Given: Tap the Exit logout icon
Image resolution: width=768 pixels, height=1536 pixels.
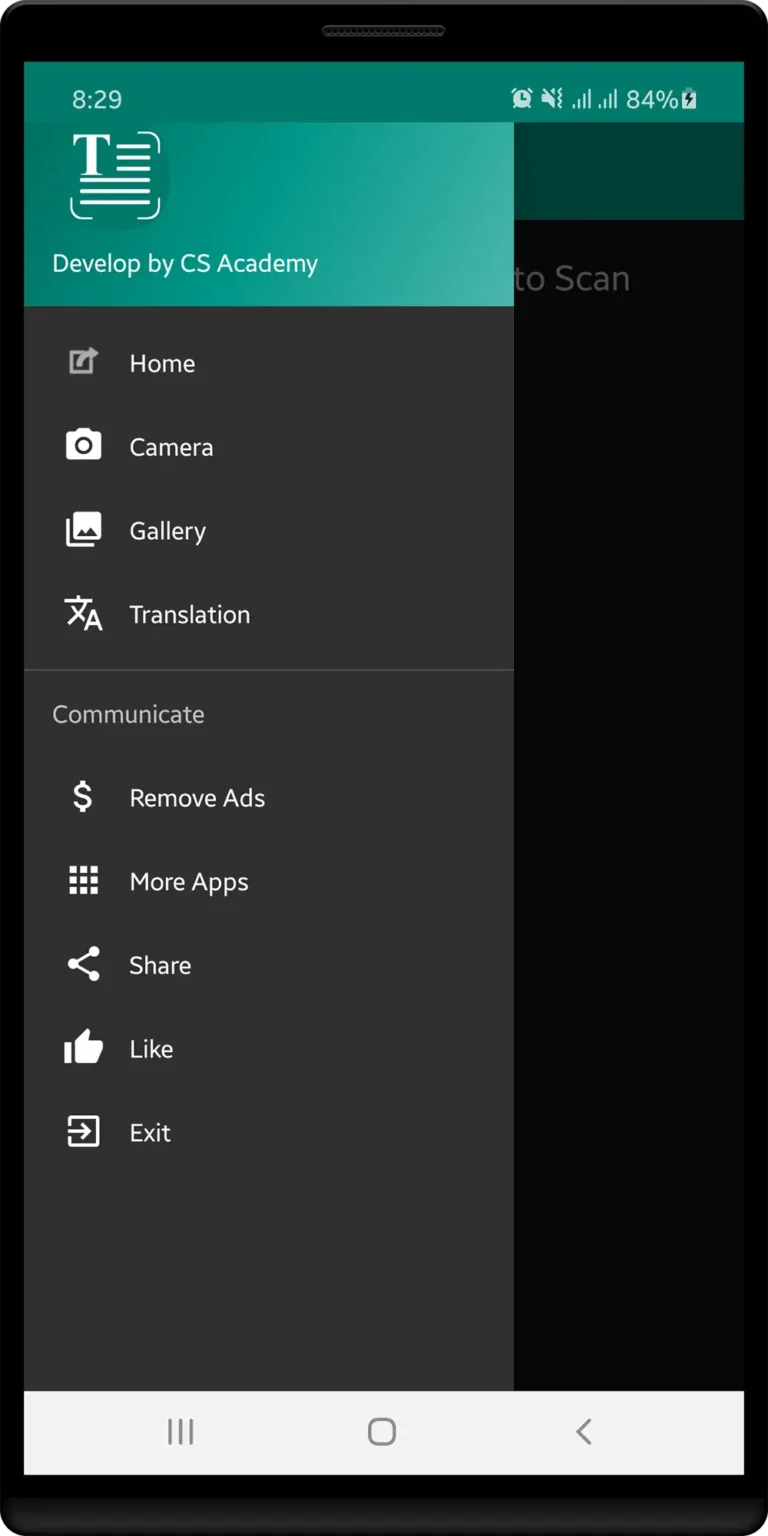Looking at the screenshot, I should (83, 1131).
